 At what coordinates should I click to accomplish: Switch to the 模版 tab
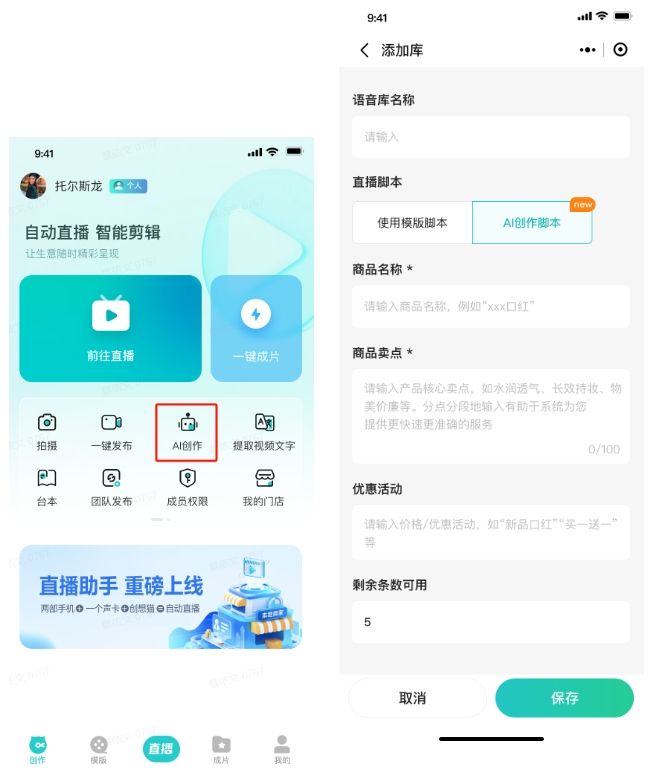coord(98,749)
